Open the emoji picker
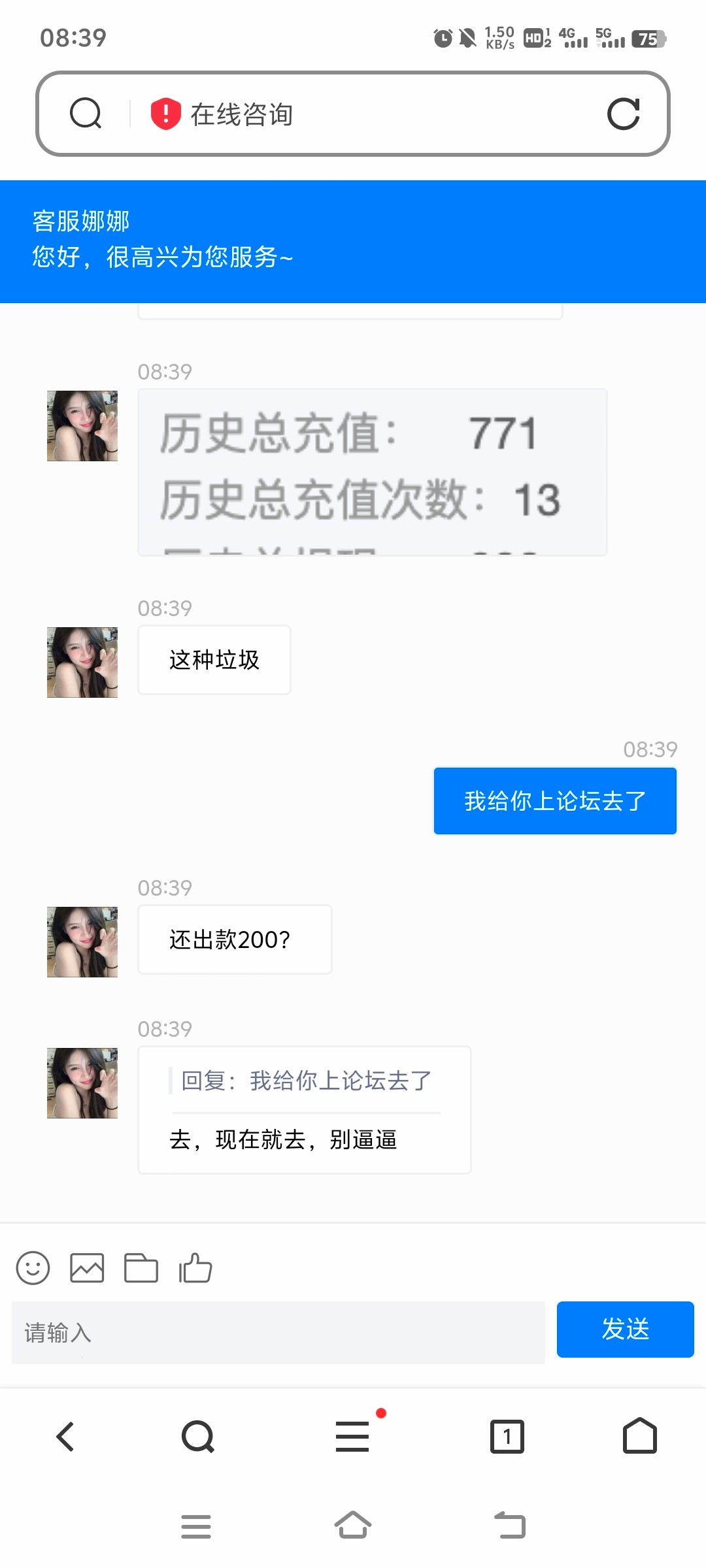 pyautogui.click(x=33, y=1268)
